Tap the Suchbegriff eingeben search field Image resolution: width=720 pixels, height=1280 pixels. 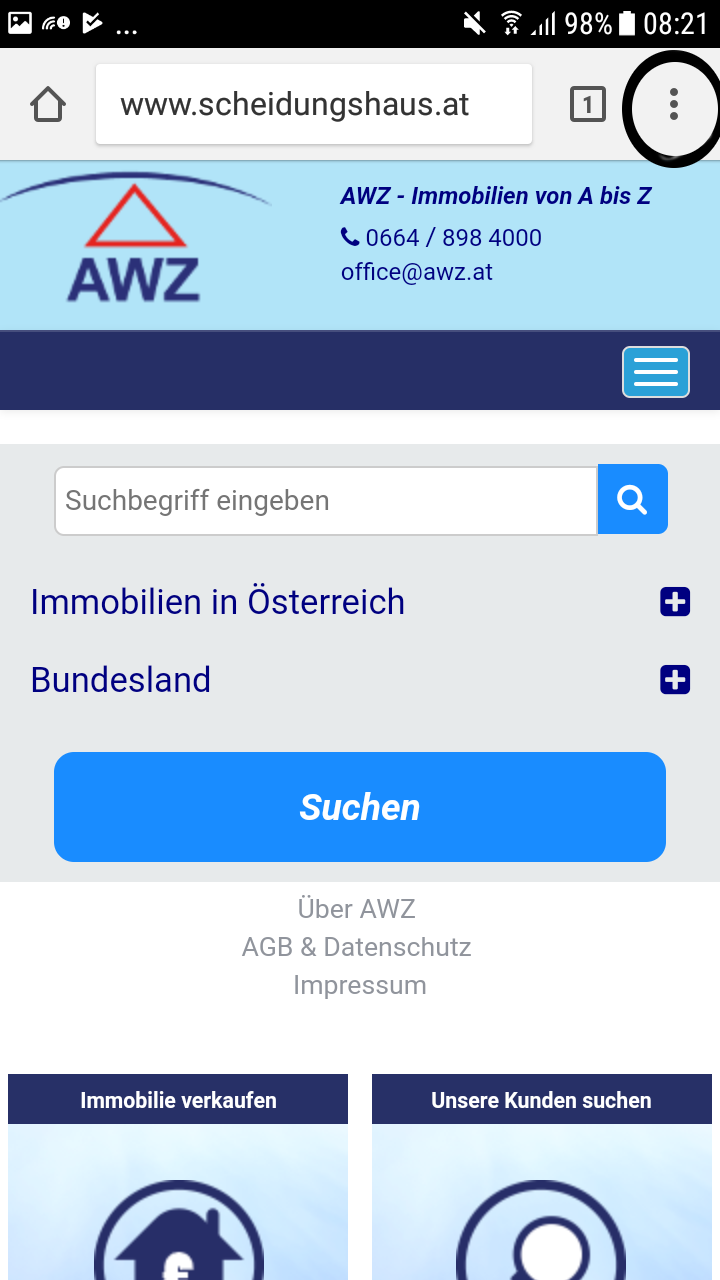326,500
